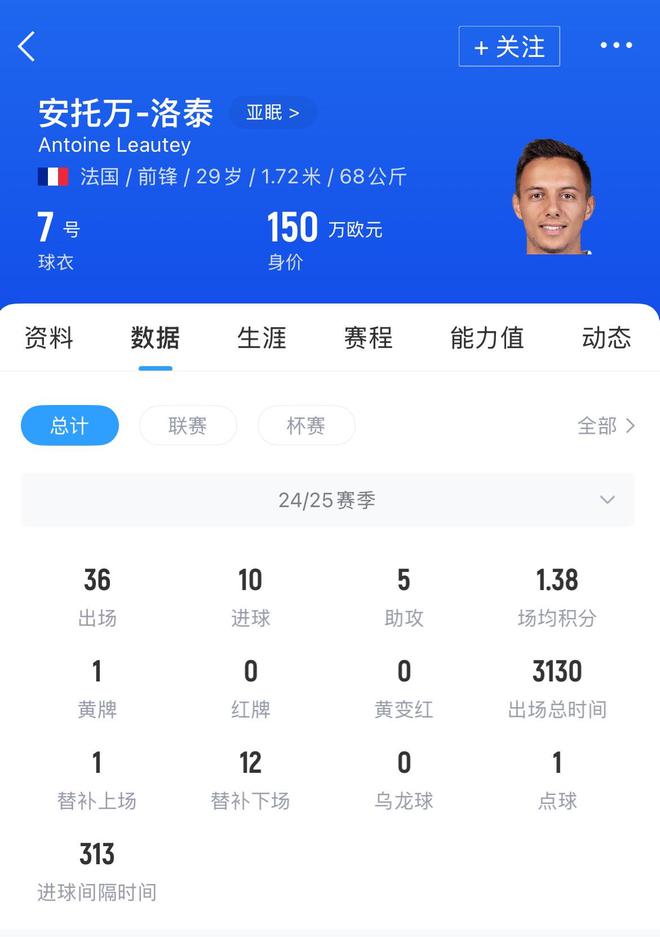This screenshot has width=660, height=937.
Task: Open the 动态 news tab
Action: coord(606,338)
